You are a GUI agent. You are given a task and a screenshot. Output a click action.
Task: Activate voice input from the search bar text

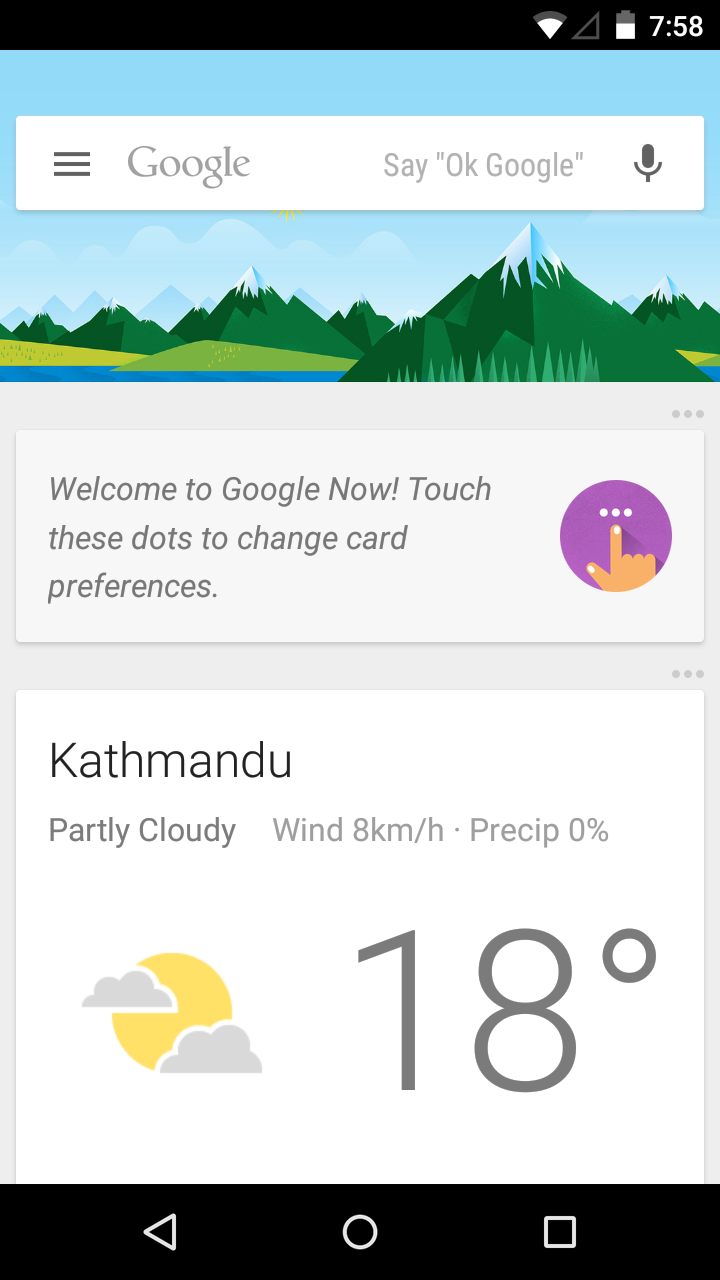(x=483, y=163)
